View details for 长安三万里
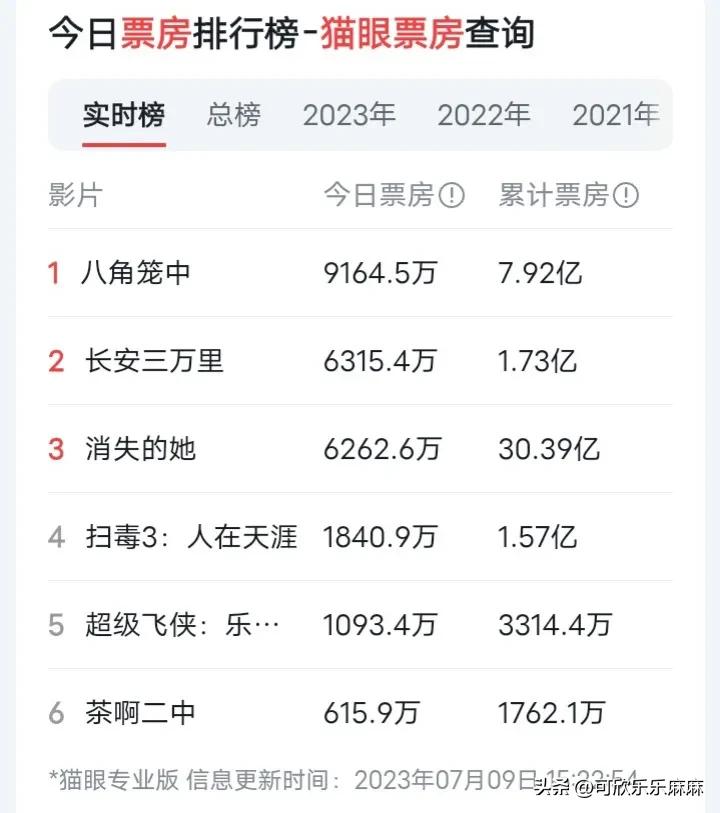Image resolution: width=720 pixels, height=813 pixels. [157, 361]
